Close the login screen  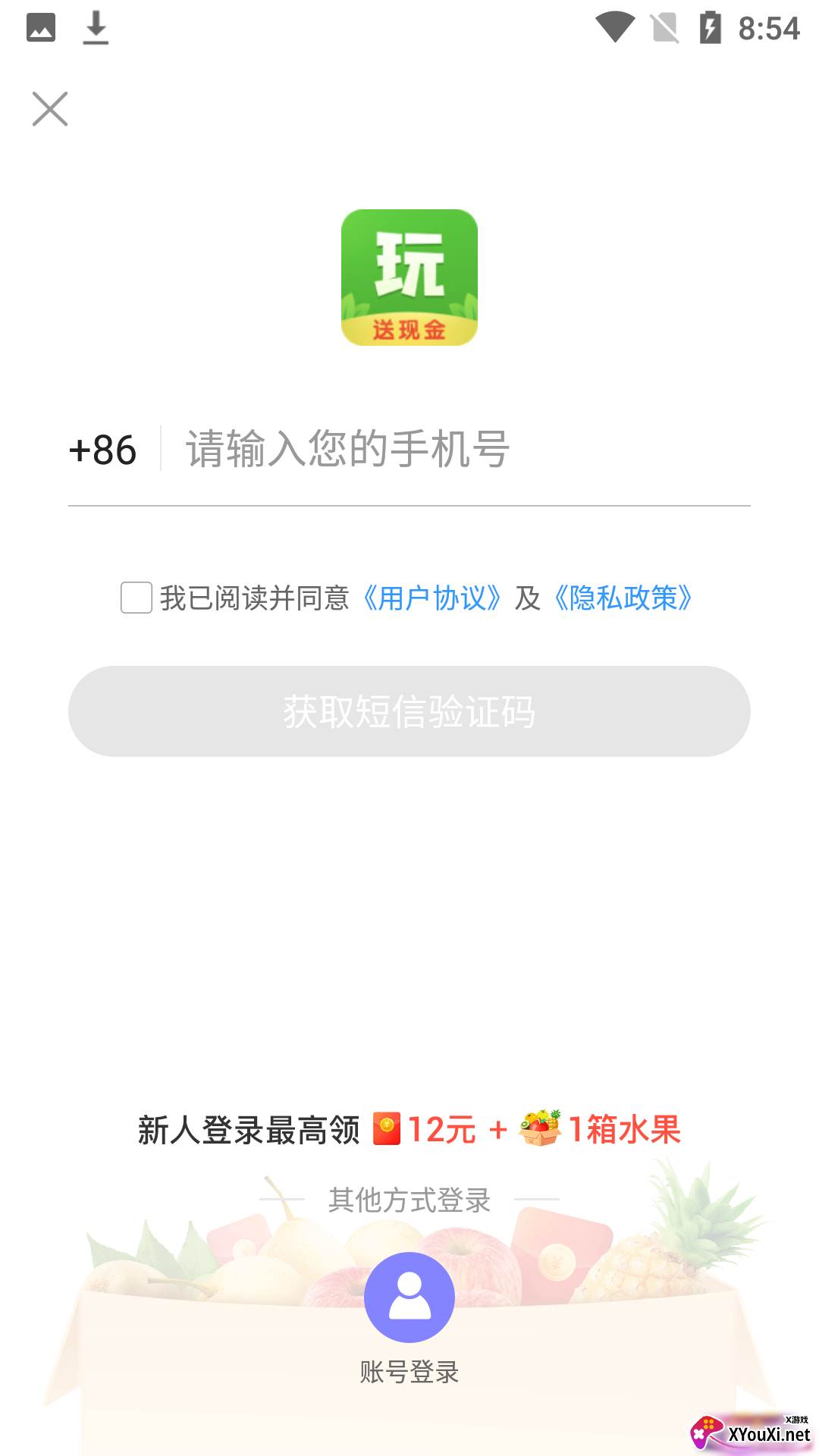coord(50,108)
